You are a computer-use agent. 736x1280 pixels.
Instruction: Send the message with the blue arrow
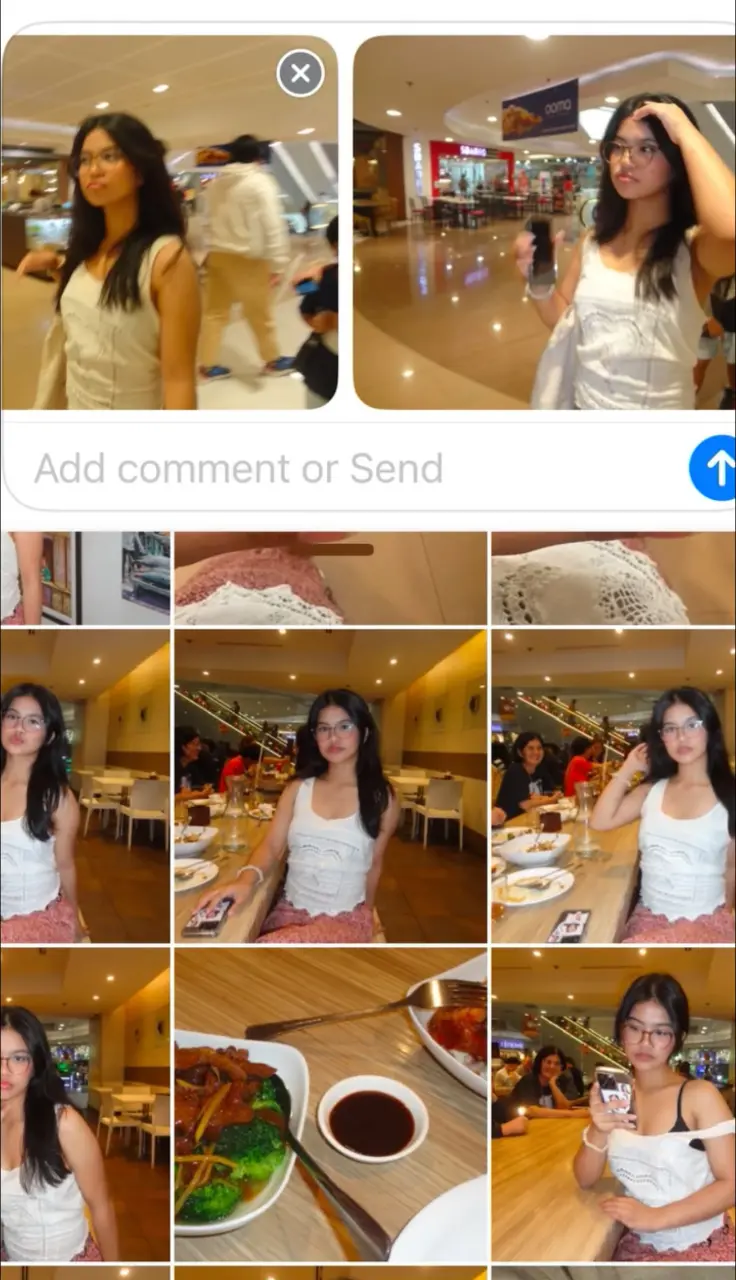[713, 467]
